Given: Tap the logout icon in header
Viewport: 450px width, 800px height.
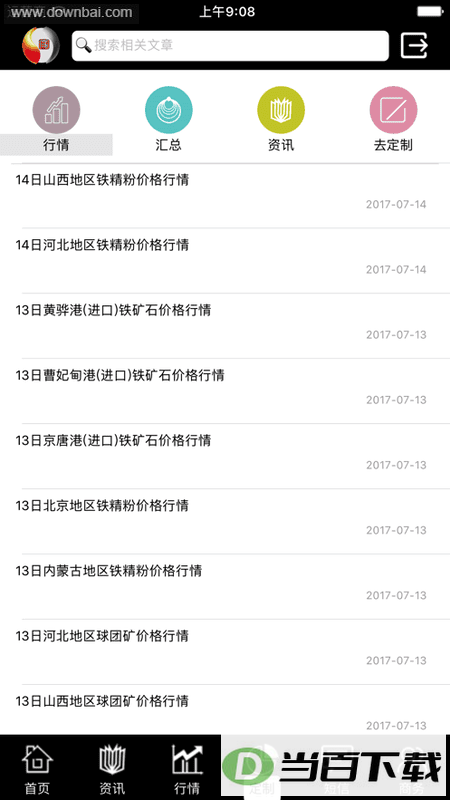Looking at the screenshot, I should 414,46.
